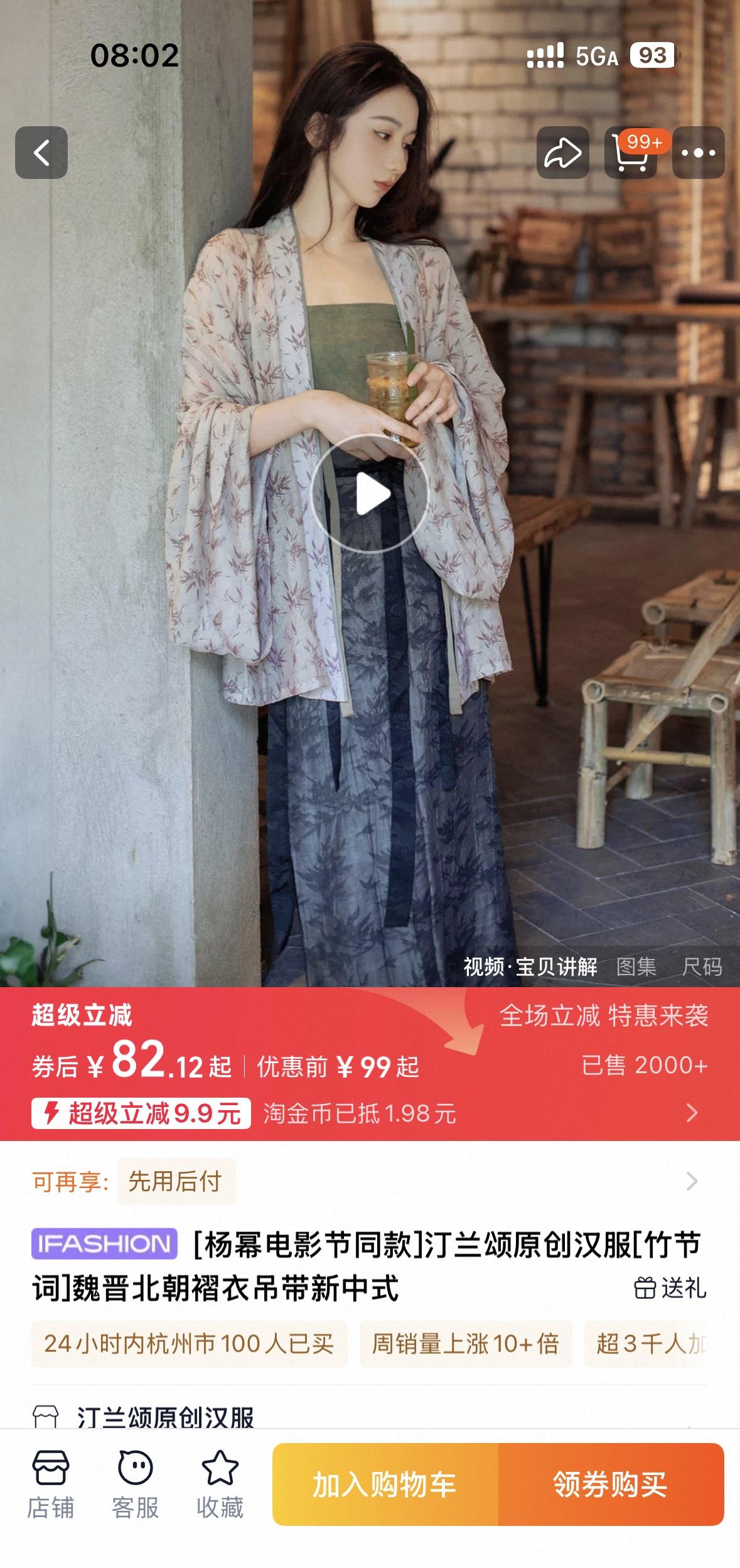Switch to the 尺码 tab
The image size is (740, 1568).
point(702,966)
